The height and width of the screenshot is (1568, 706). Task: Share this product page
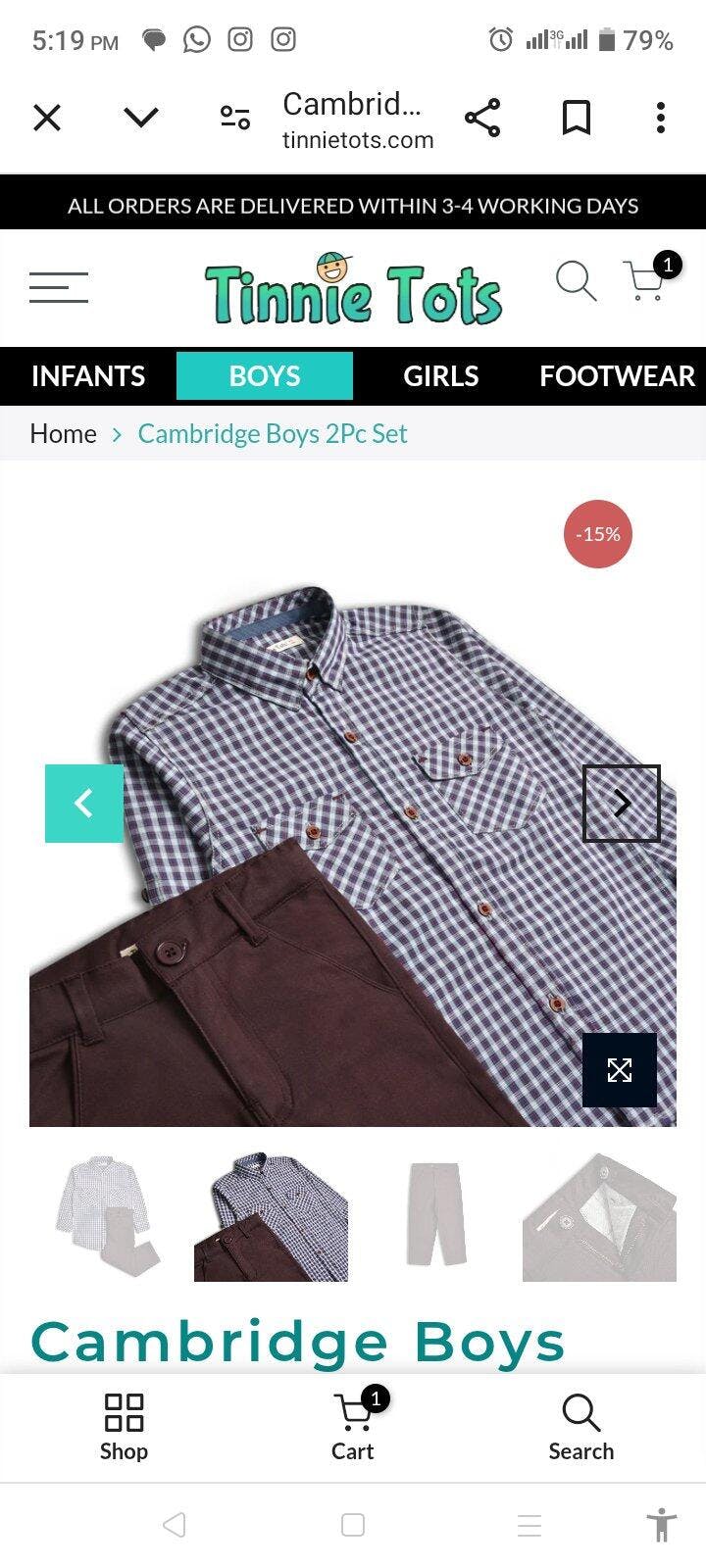(x=482, y=119)
